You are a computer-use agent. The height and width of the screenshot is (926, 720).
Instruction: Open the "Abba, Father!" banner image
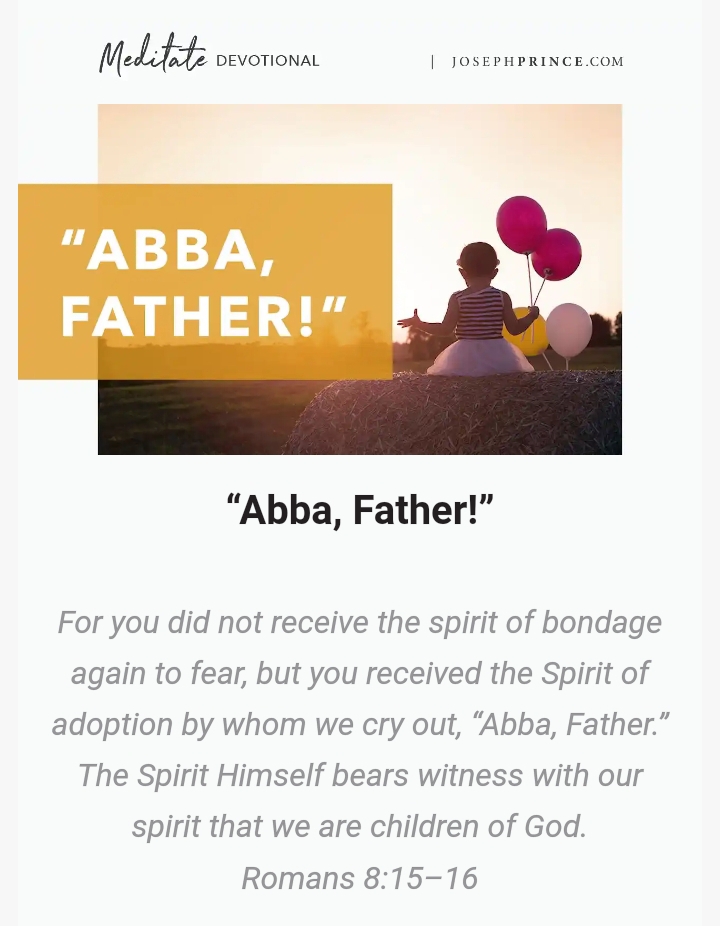point(360,280)
